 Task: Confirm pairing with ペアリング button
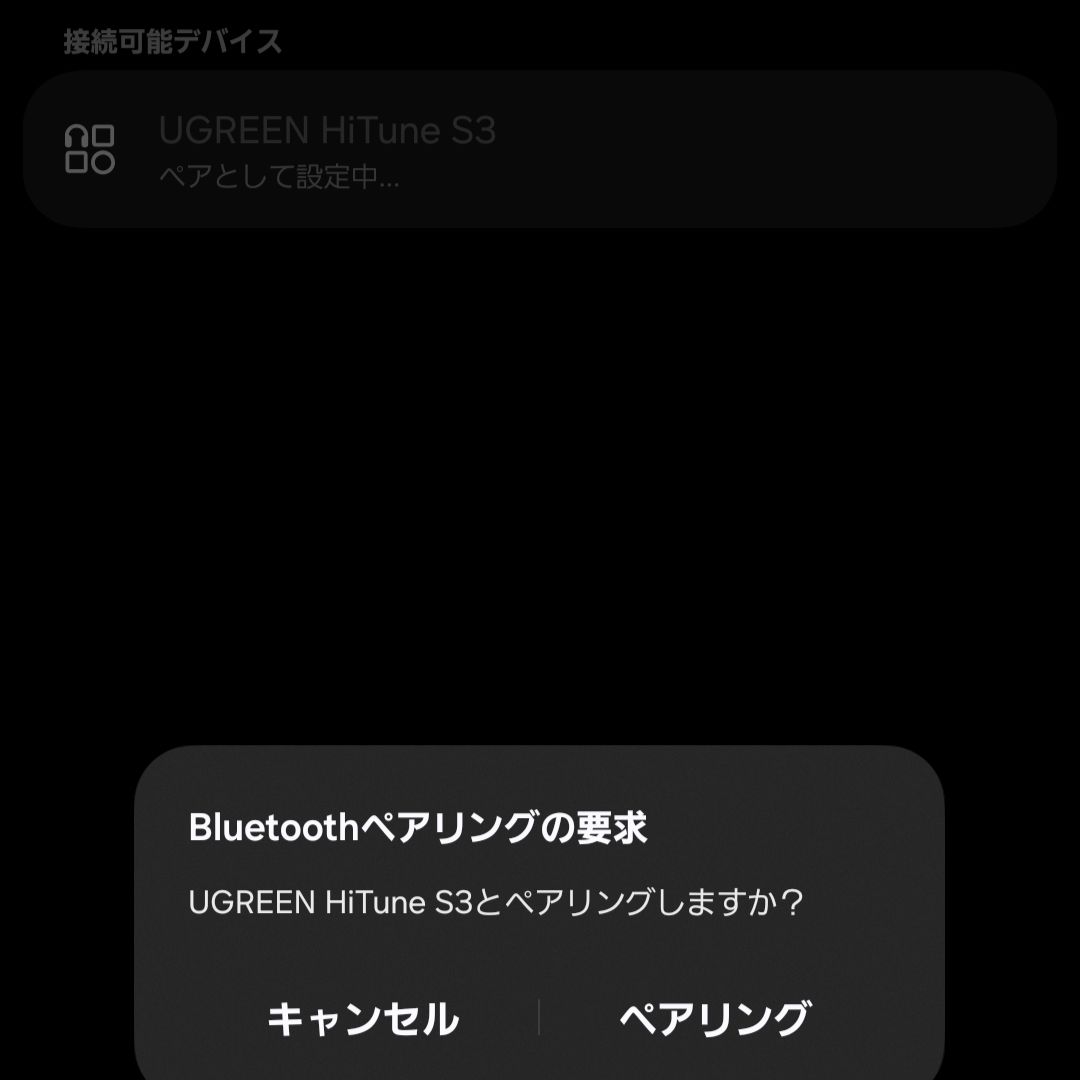(x=714, y=1018)
